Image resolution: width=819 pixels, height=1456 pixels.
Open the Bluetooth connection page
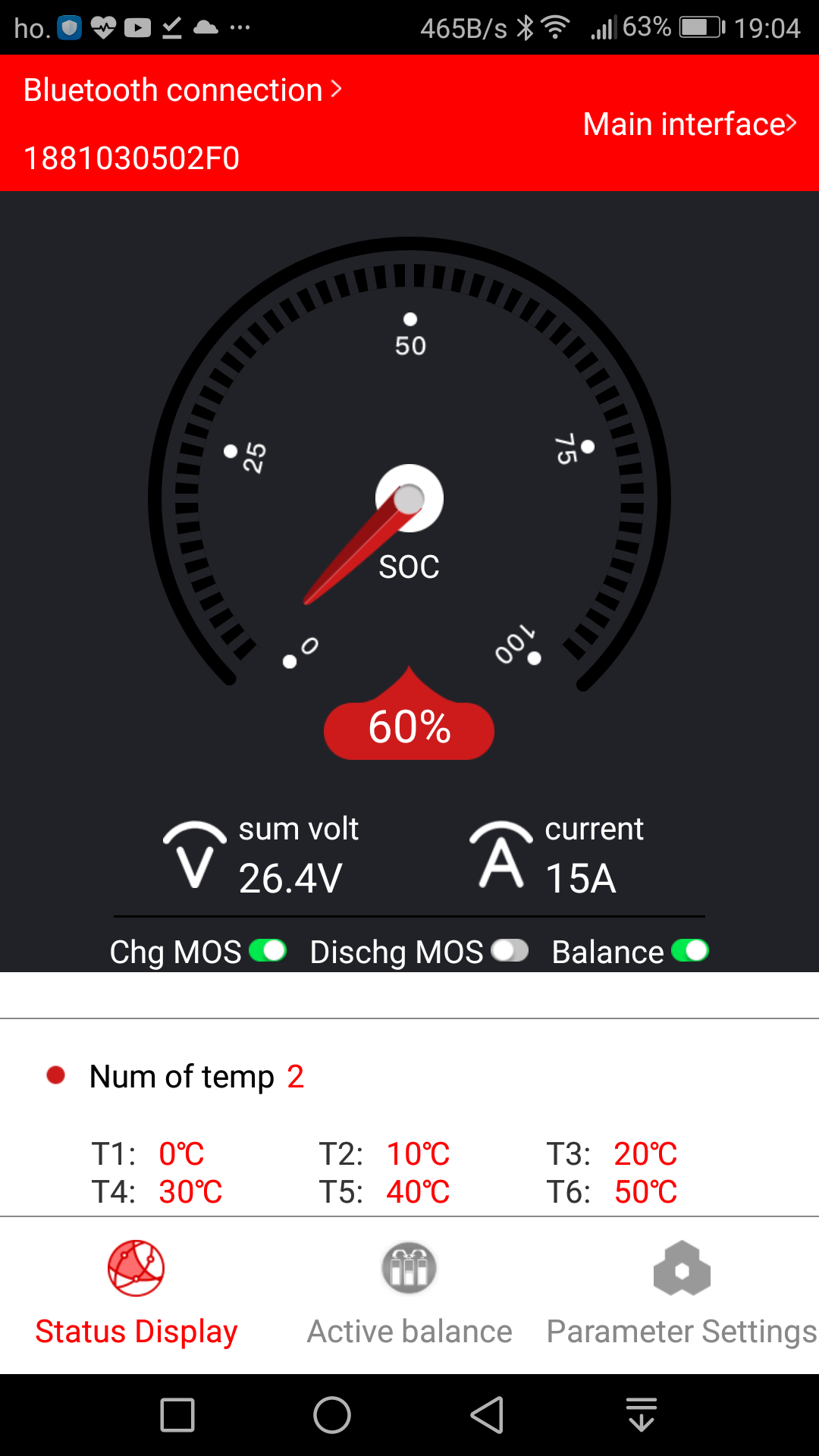click(x=183, y=90)
